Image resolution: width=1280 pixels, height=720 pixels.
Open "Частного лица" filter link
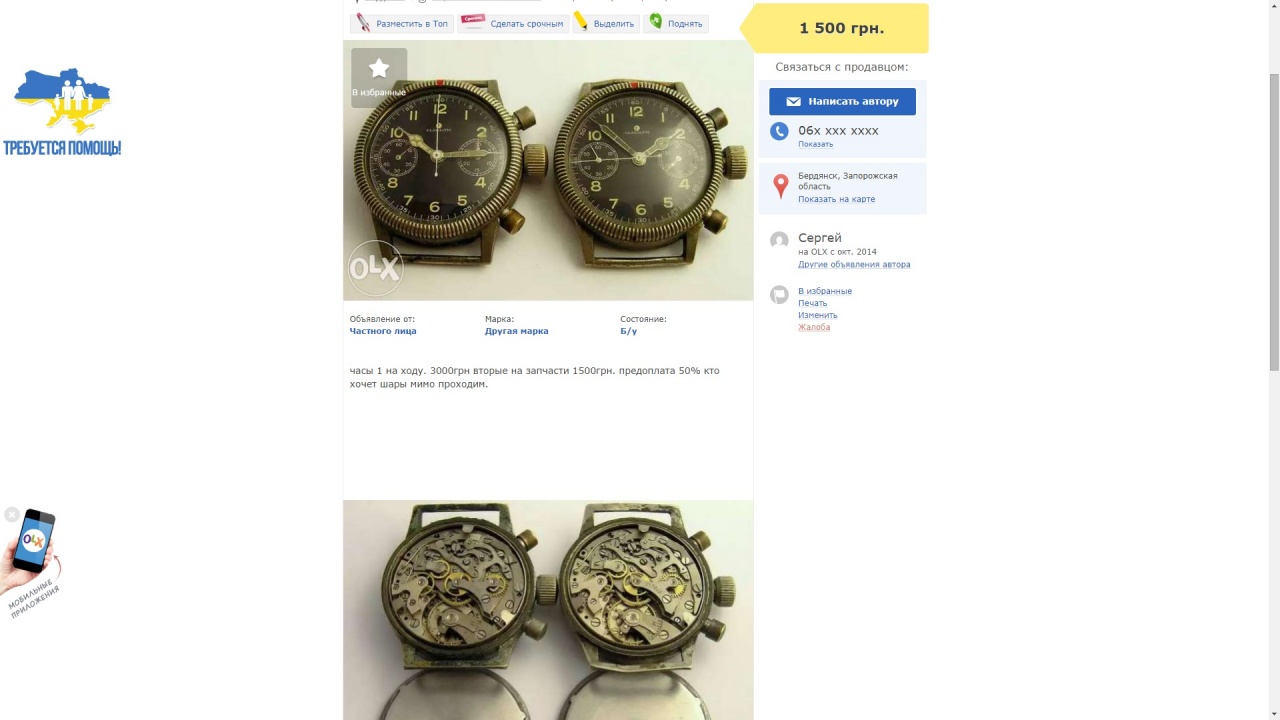383,331
